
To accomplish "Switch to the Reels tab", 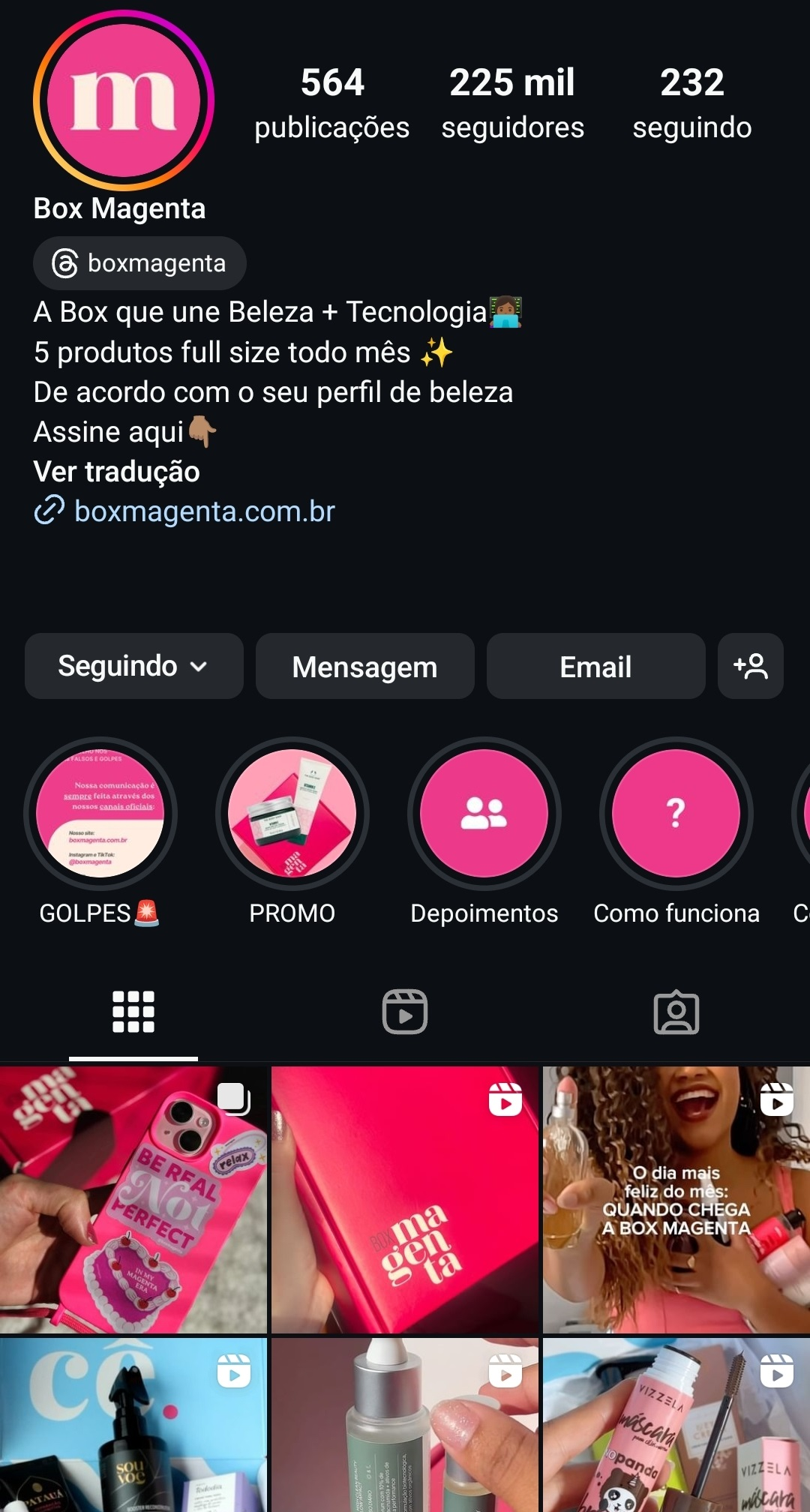I will [405, 1012].
